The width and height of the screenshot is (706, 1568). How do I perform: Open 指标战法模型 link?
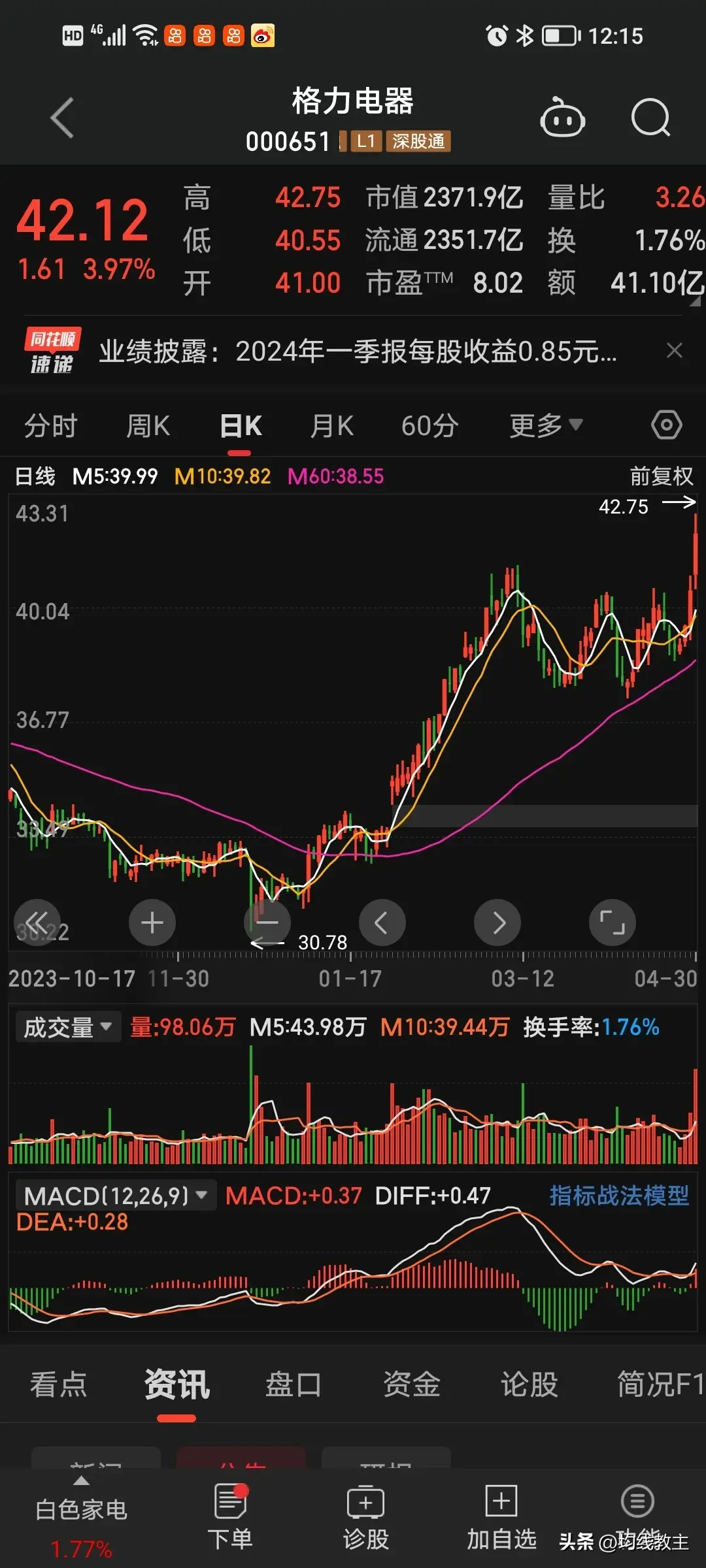pyautogui.click(x=618, y=1196)
